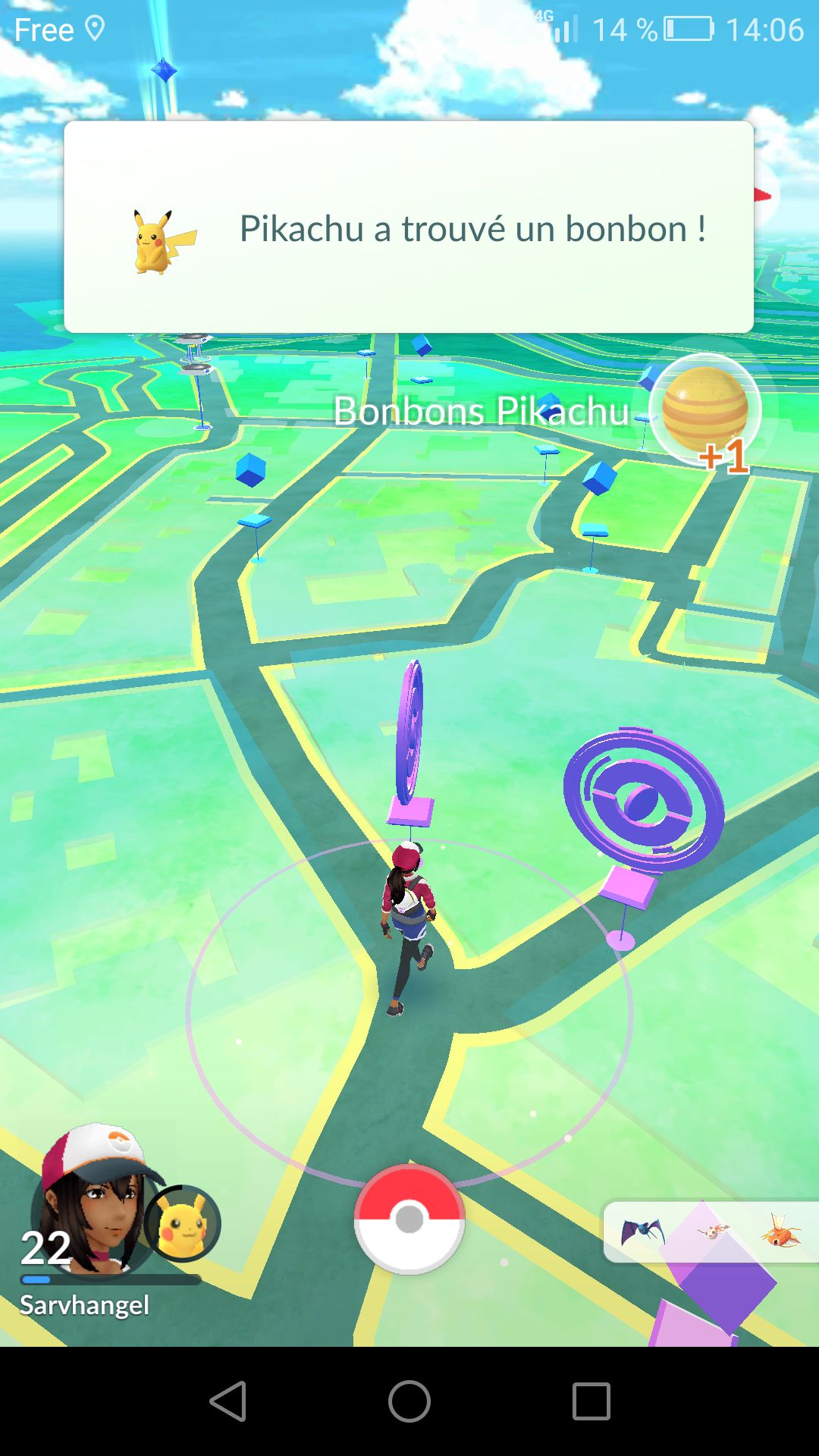The width and height of the screenshot is (819, 1456).
Task: Open the nearby Pokémon tracker
Action: 709,1230
